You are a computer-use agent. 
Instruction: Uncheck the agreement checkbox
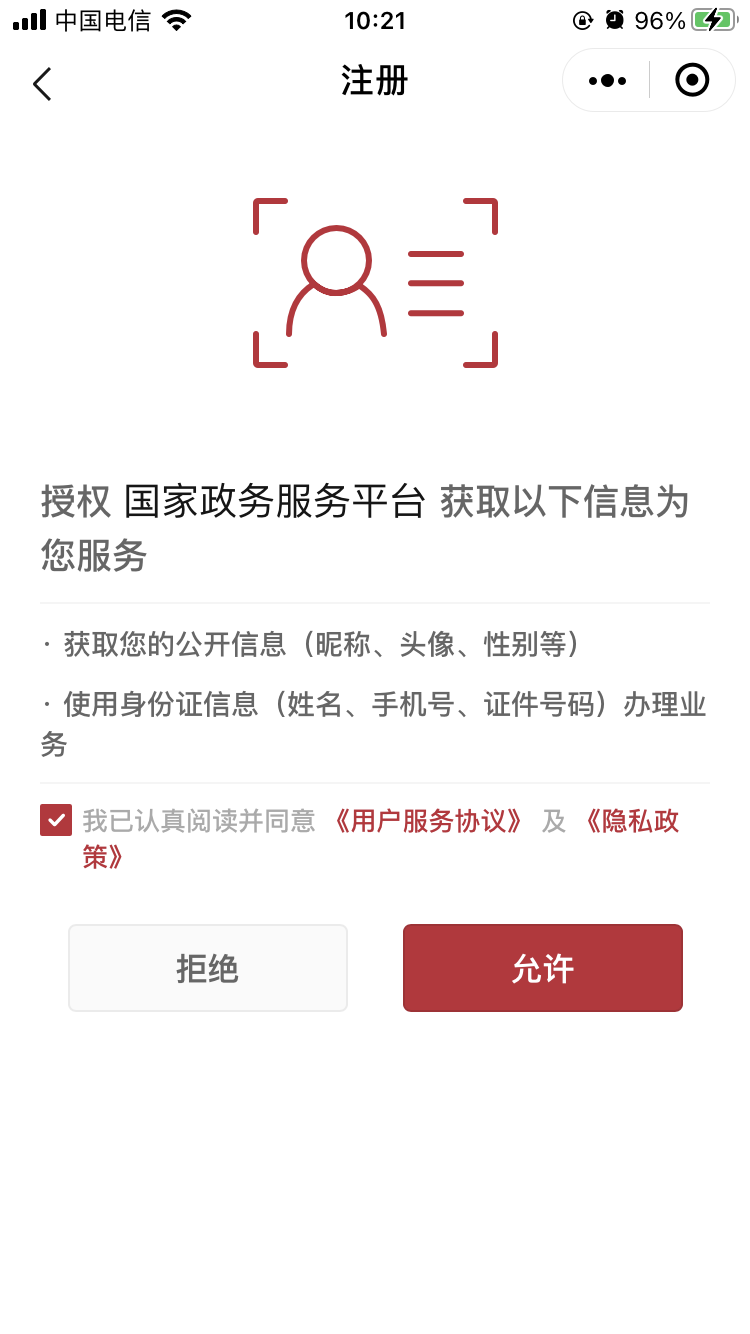point(56,820)
